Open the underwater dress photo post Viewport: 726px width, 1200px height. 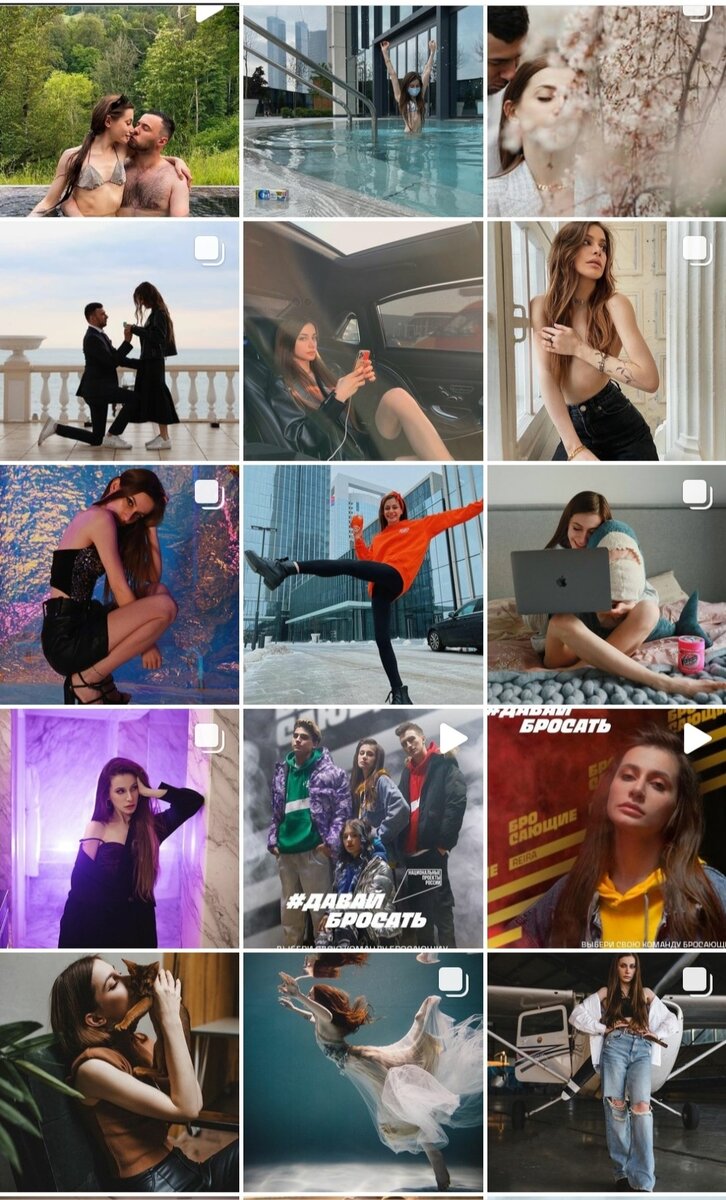[x=363, y=1072]
